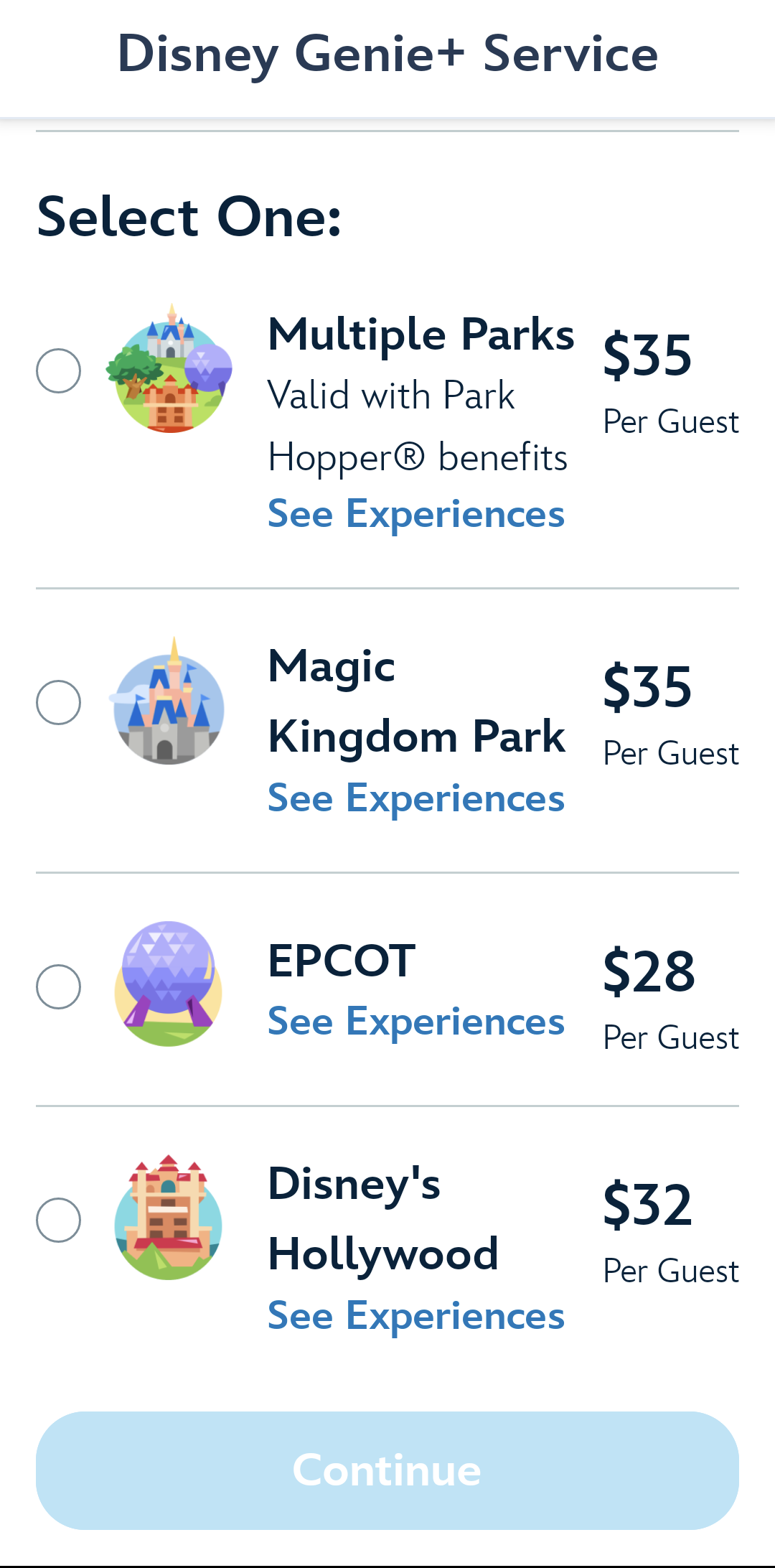Screen dimensions: 775x1568
Task: Open See Experiences for Multiple Parks
Action: [x=415, y=514]
